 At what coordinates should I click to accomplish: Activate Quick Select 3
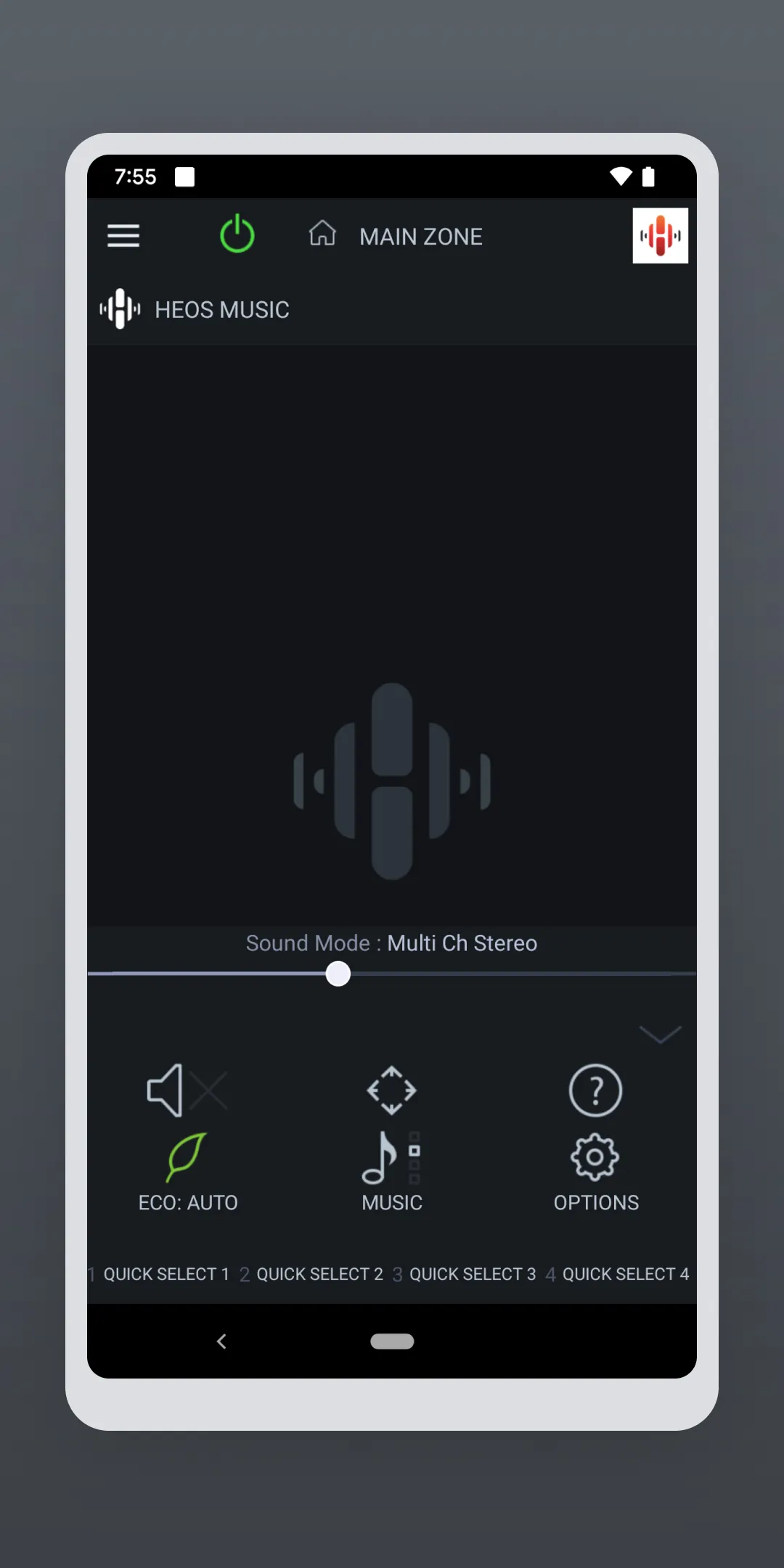[467, 1274]
